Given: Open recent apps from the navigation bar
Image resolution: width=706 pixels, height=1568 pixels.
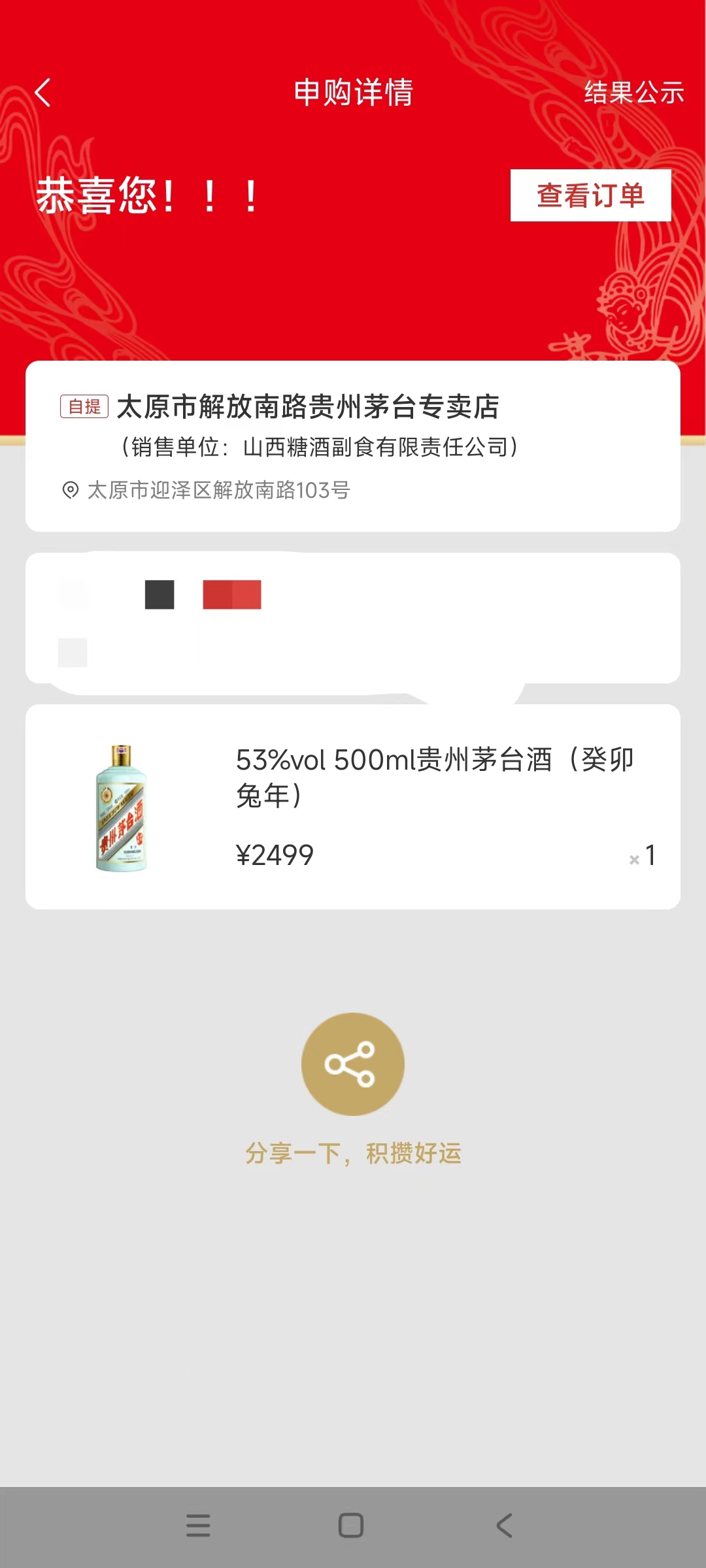Looking at the screenshot, I should tap(198, 1526).
